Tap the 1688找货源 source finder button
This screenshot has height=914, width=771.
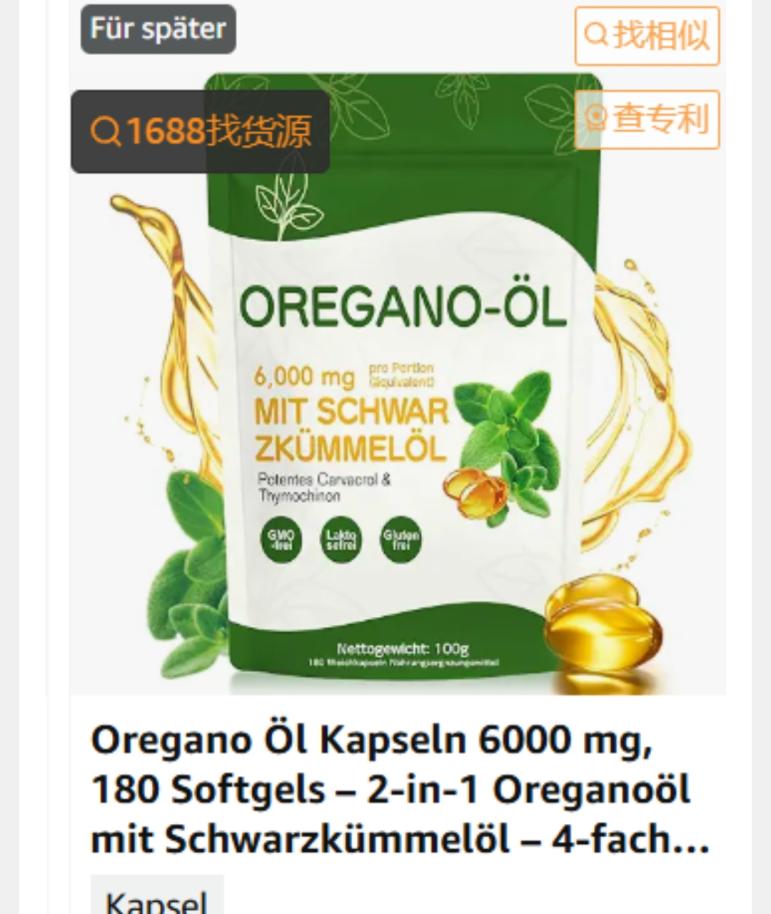(200, 132)
